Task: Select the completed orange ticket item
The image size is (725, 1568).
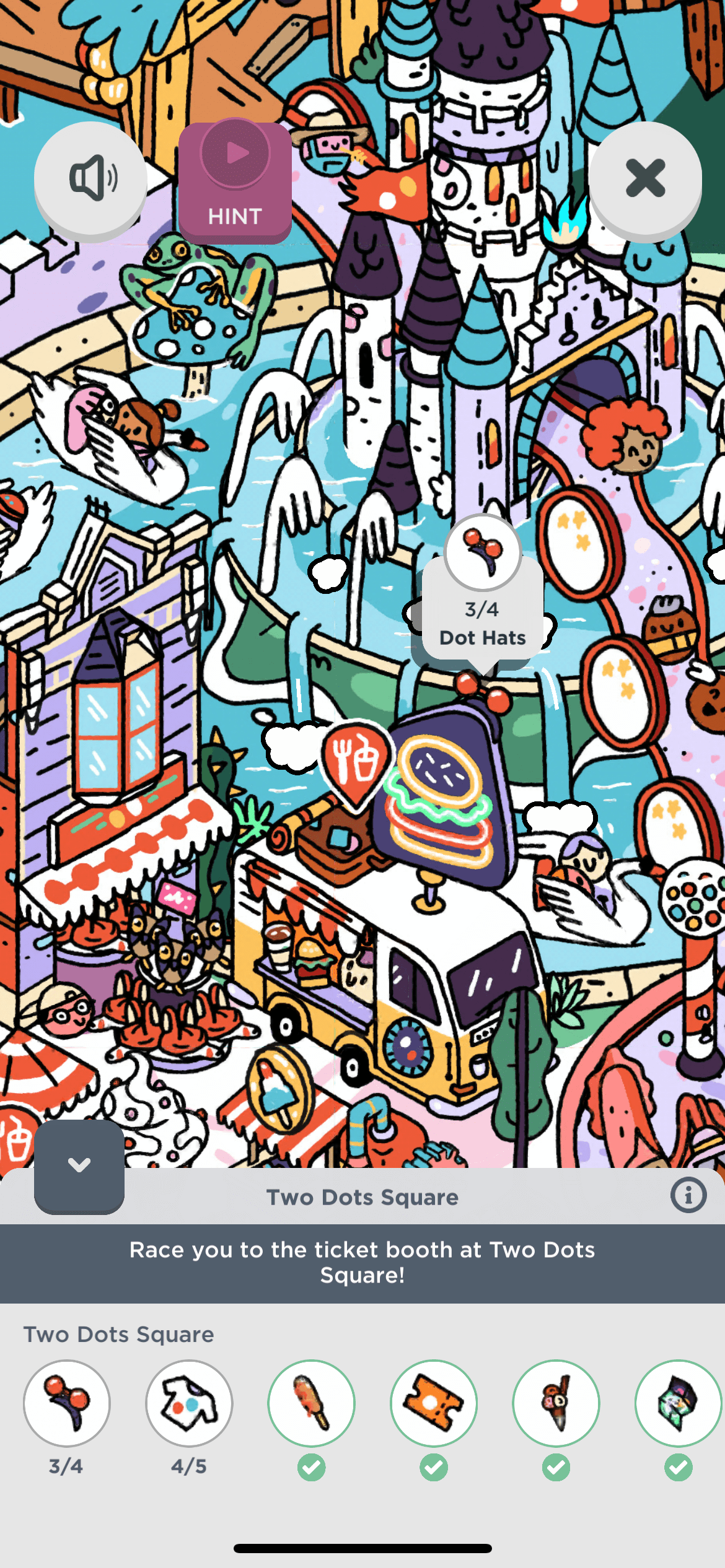Action: click(x=434, y=1403)
